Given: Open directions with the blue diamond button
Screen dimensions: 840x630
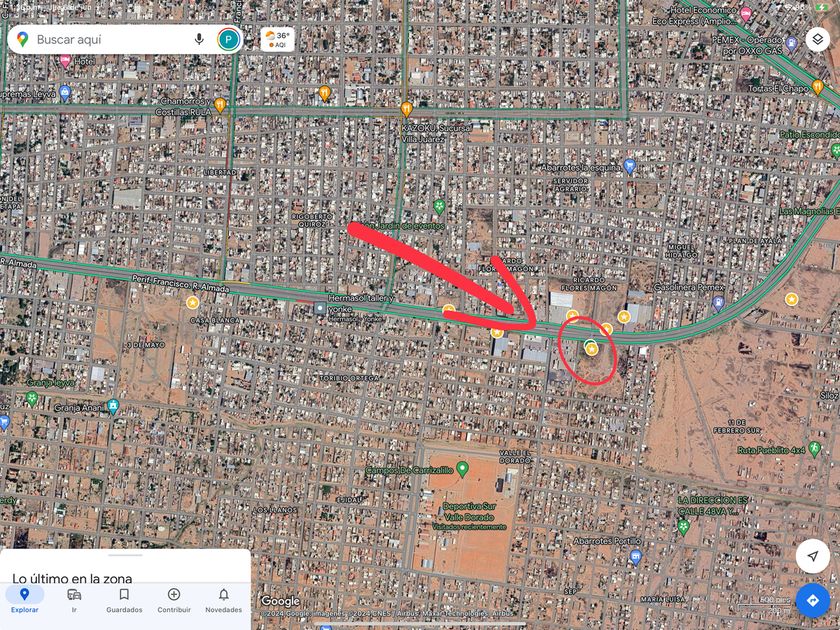Looking at the screenshot, I should 813,600.
